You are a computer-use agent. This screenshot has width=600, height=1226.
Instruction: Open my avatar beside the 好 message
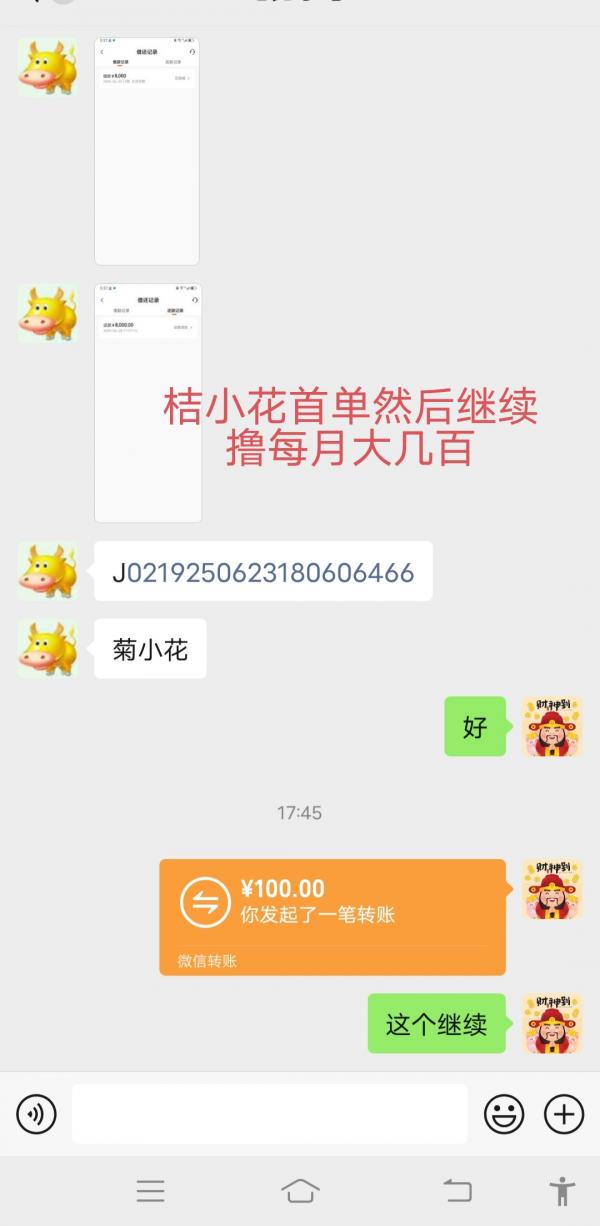[553, 726]
